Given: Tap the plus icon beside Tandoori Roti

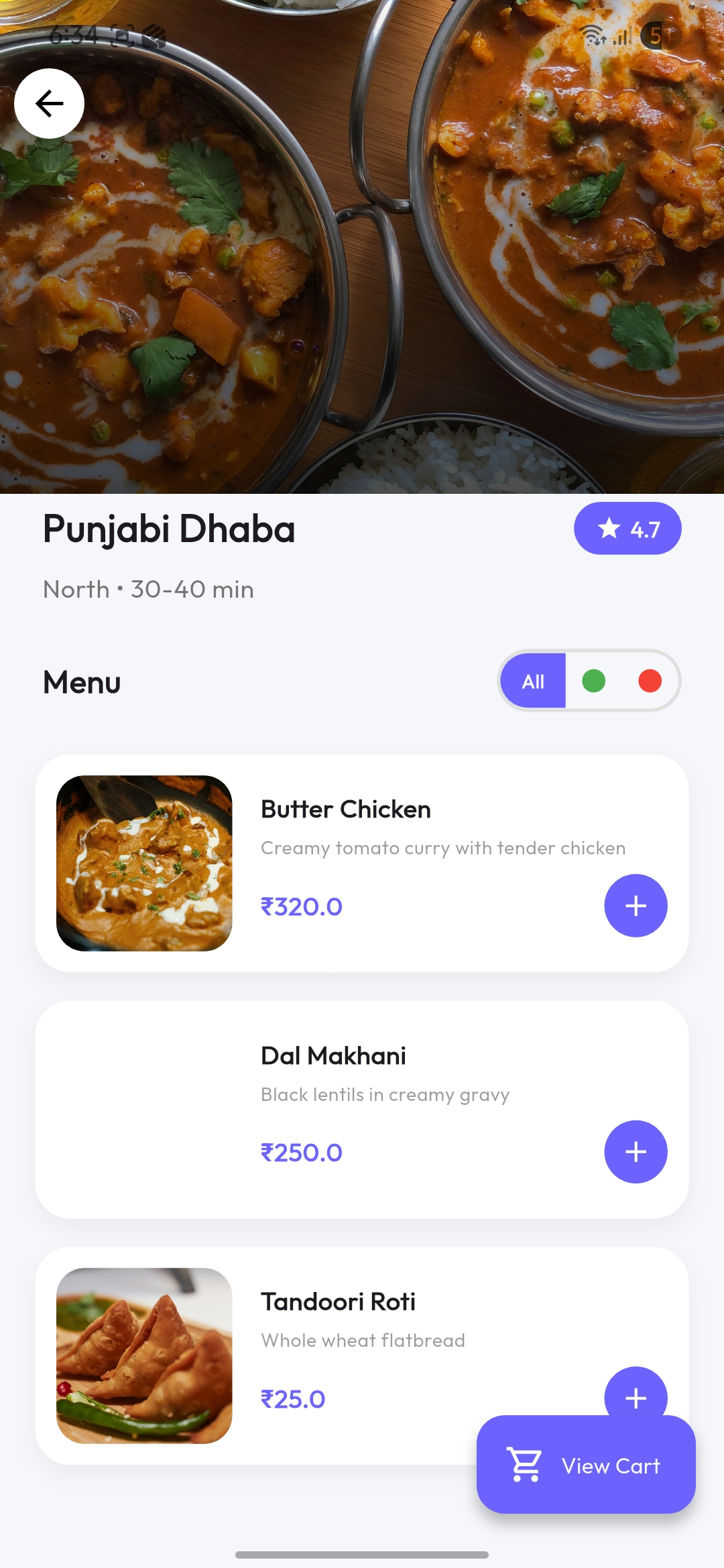Looking at the screenshot, I should pos(636,1397).
